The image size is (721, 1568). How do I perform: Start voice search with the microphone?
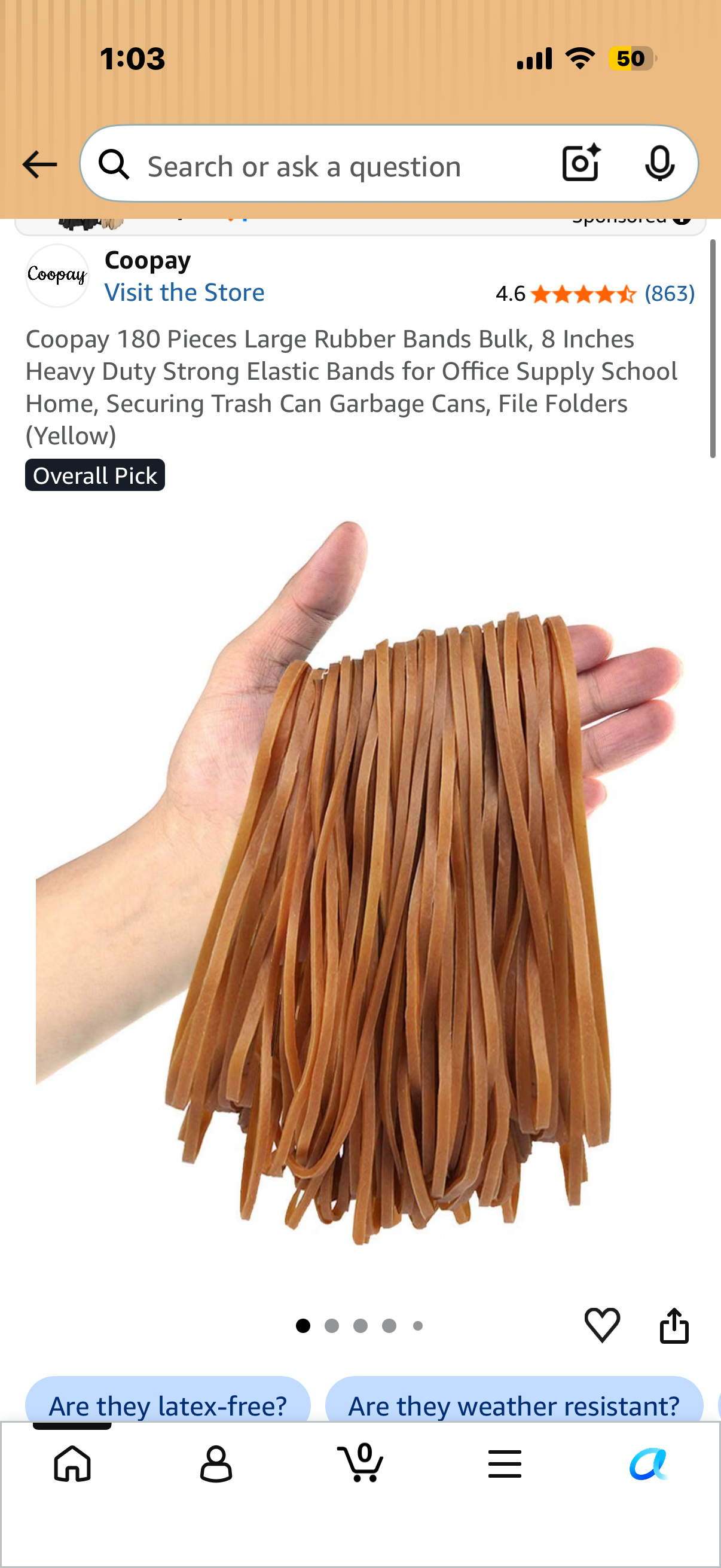click(x=659, y=164)
